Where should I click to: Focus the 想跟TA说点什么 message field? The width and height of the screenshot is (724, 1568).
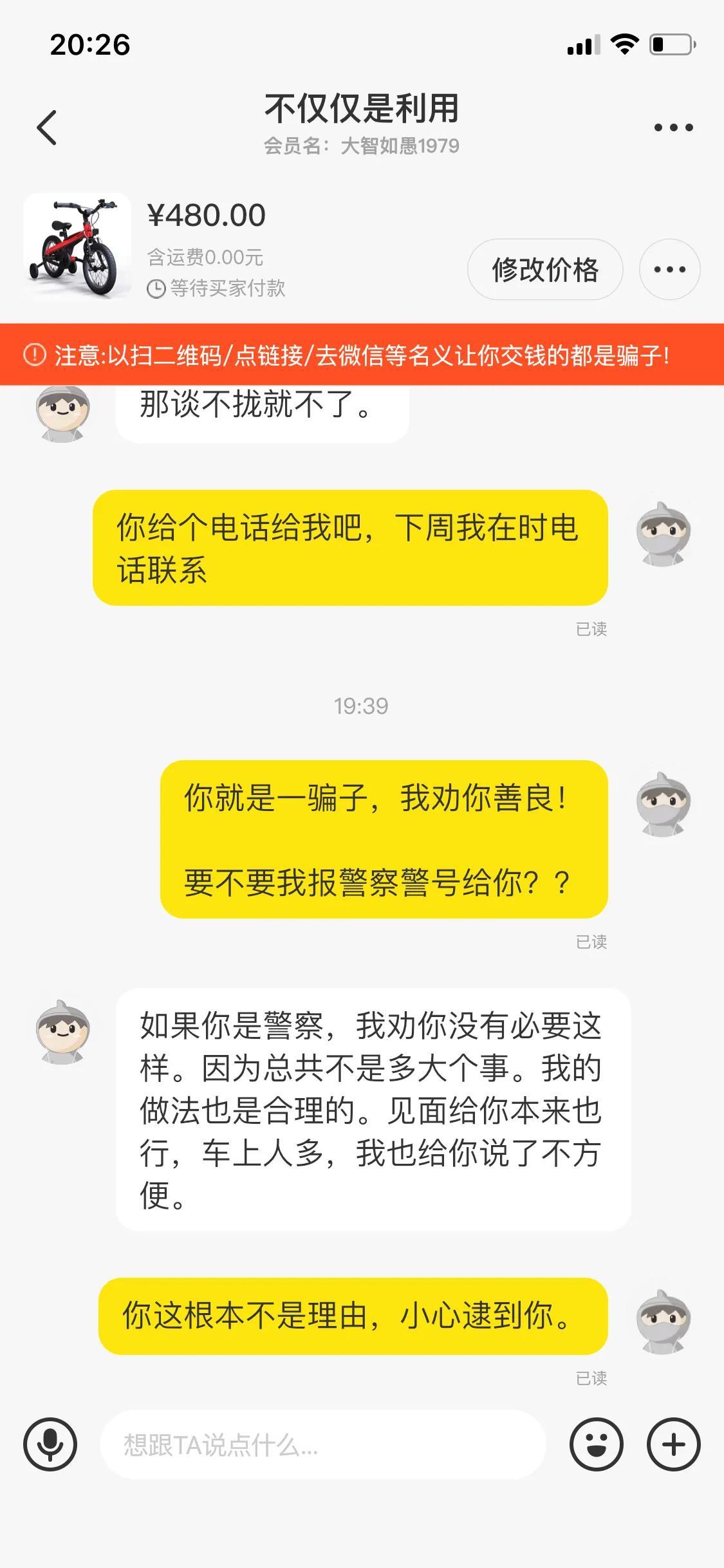(323, 1444)
